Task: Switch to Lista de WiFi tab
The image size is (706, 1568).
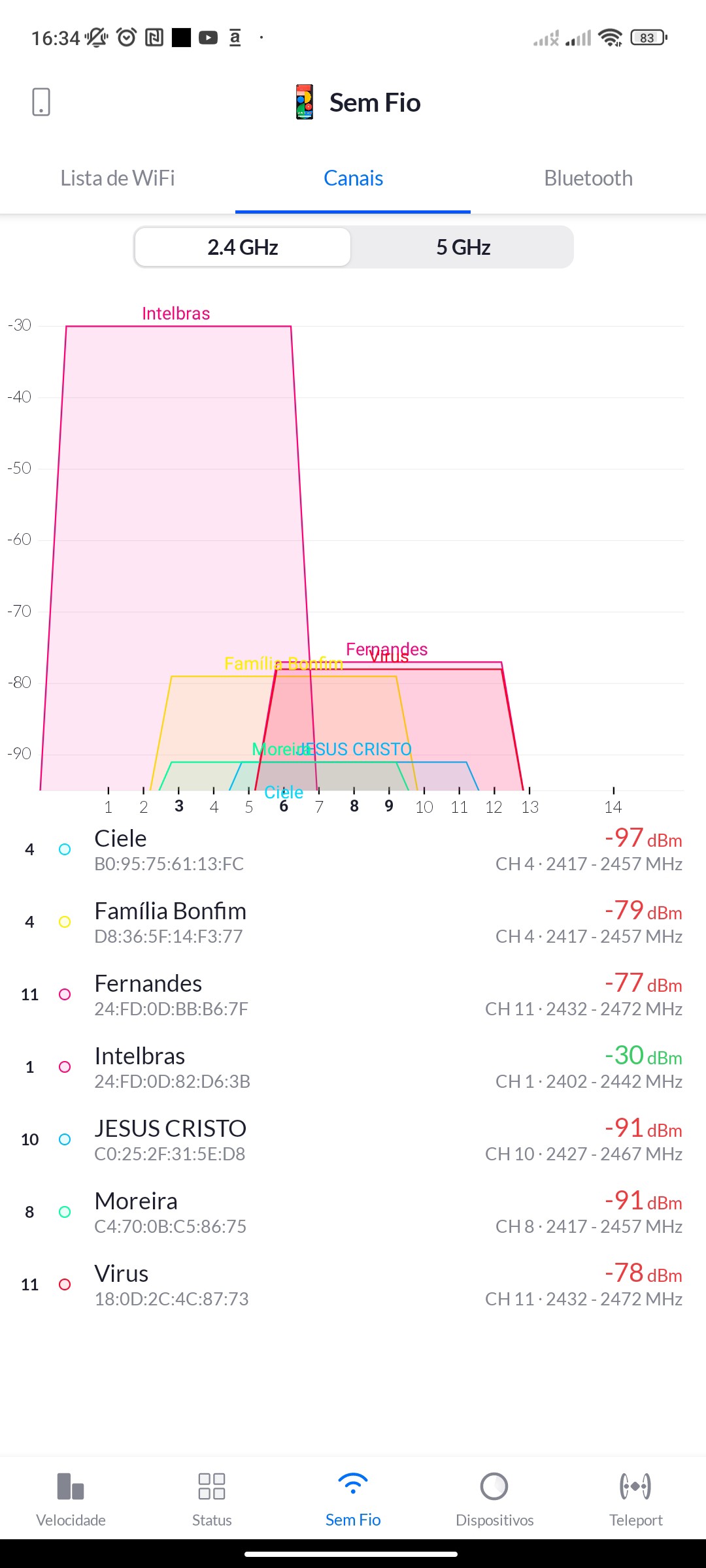Action: (118, 178)
